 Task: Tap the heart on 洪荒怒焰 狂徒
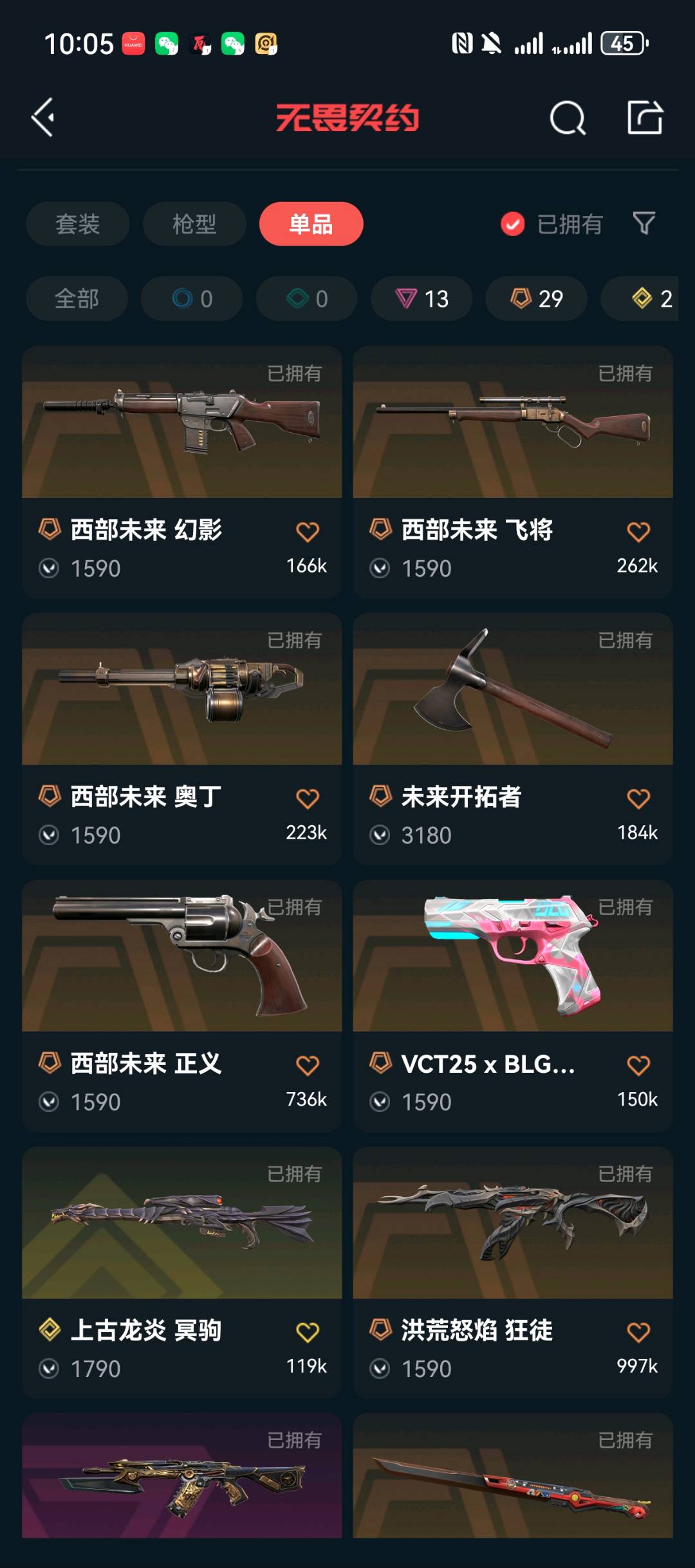(x=638, y=1333)
